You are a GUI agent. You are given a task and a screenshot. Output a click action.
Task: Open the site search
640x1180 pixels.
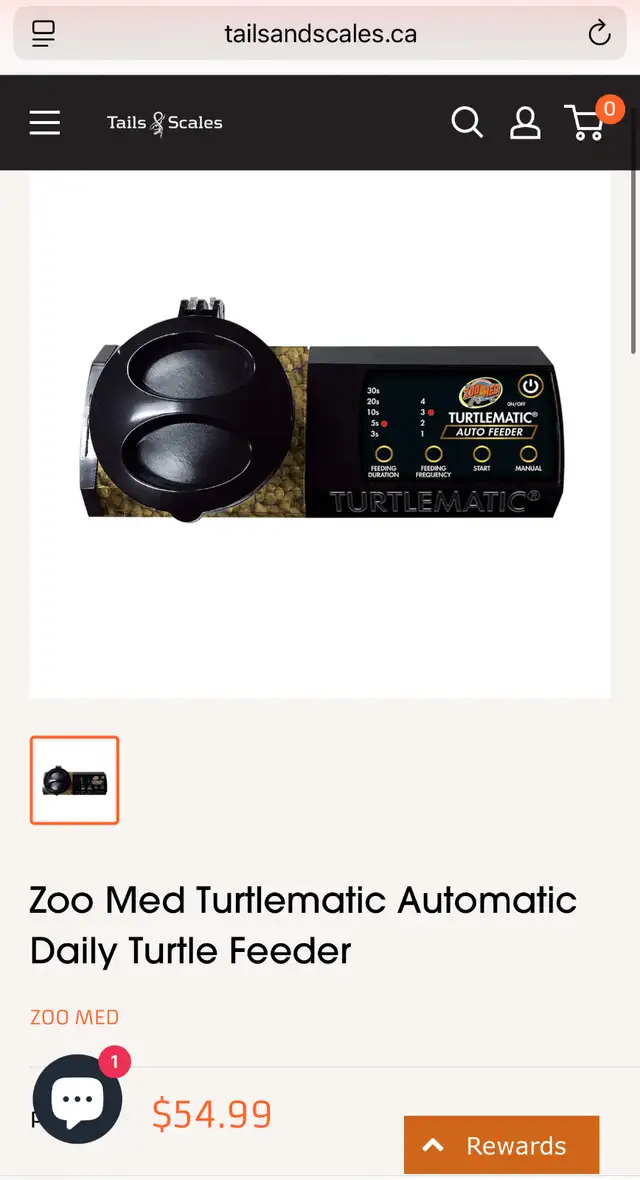[x=467, y=122]
